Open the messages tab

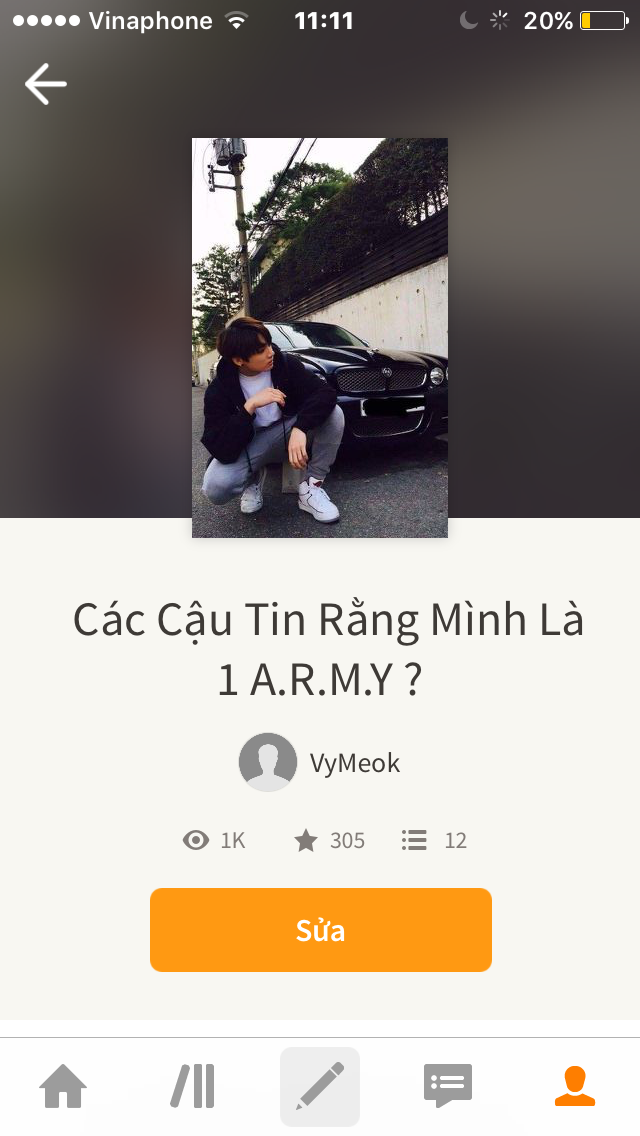click(447, 1086)
